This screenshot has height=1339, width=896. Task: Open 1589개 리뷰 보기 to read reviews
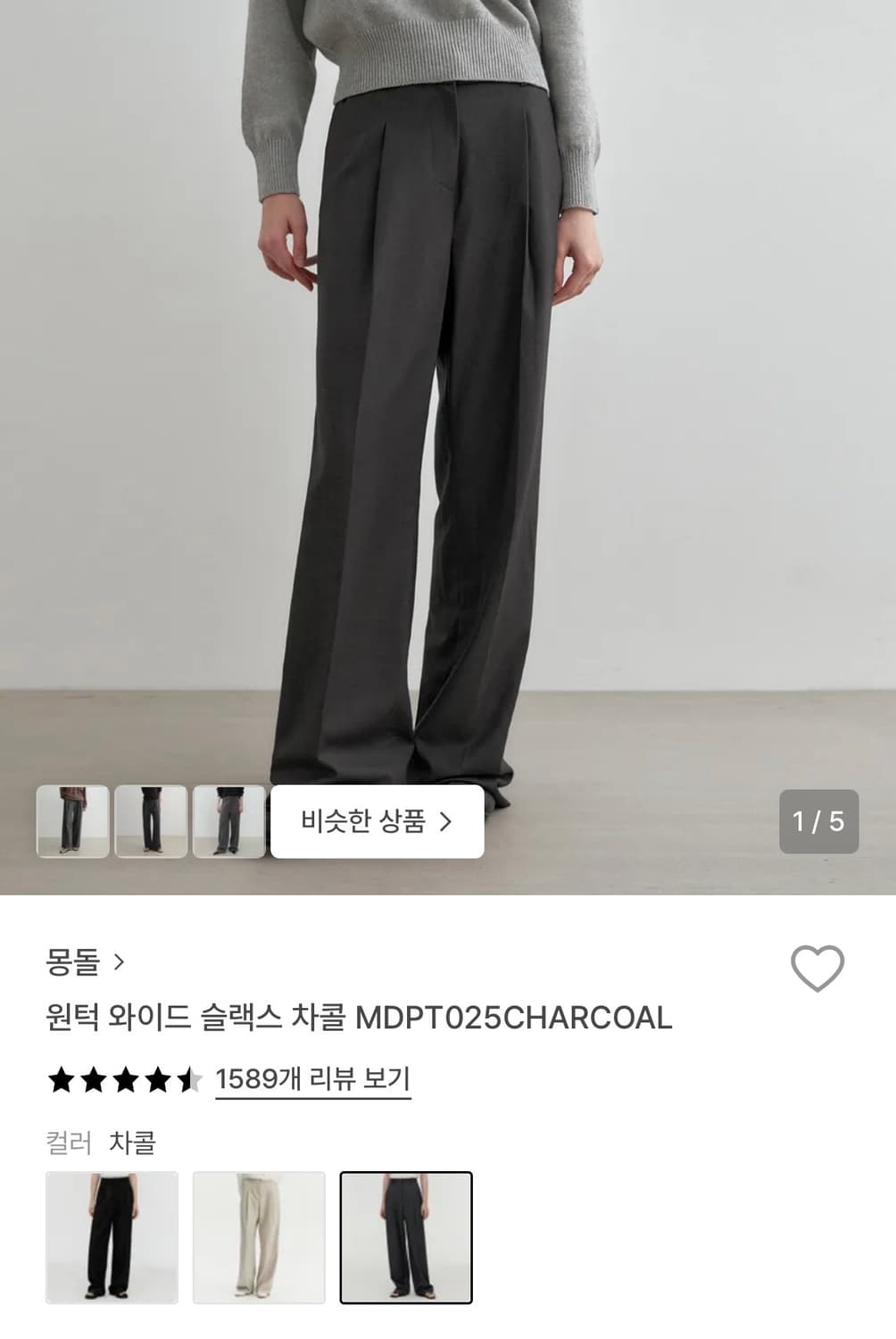click(312, 1077)
